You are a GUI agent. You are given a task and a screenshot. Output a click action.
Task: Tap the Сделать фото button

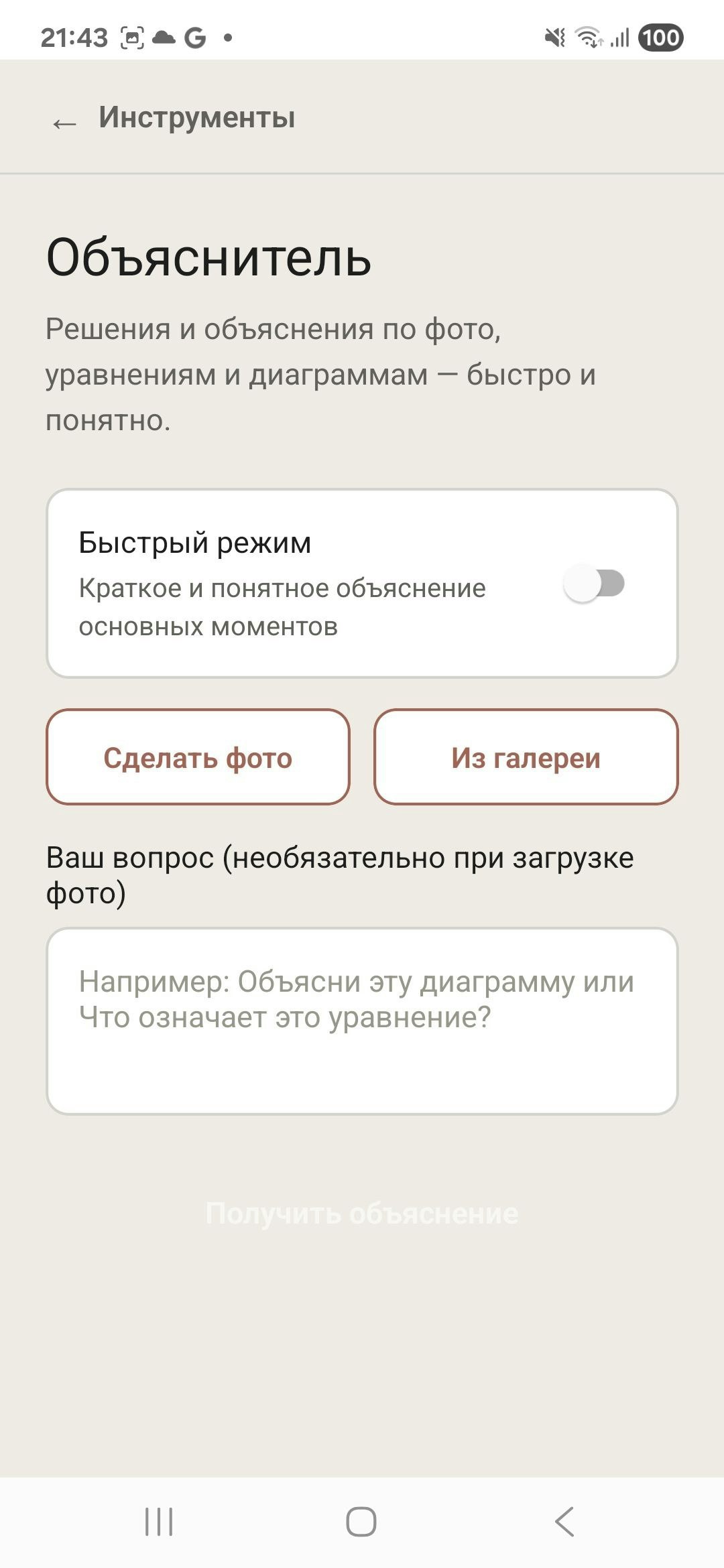tap(198, 757)
